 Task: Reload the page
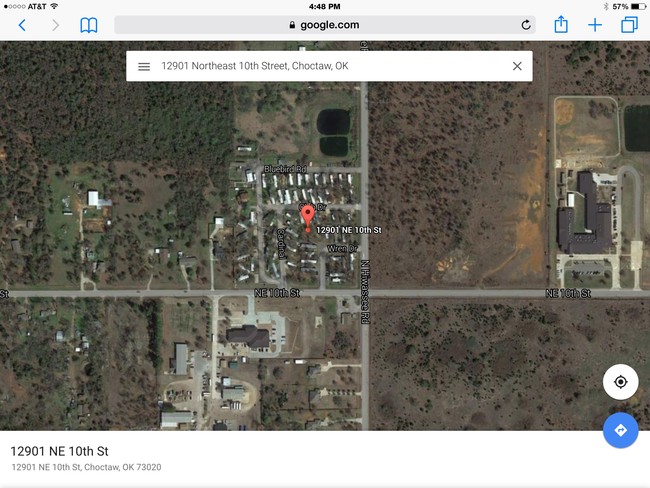click(x=526, y=25)
